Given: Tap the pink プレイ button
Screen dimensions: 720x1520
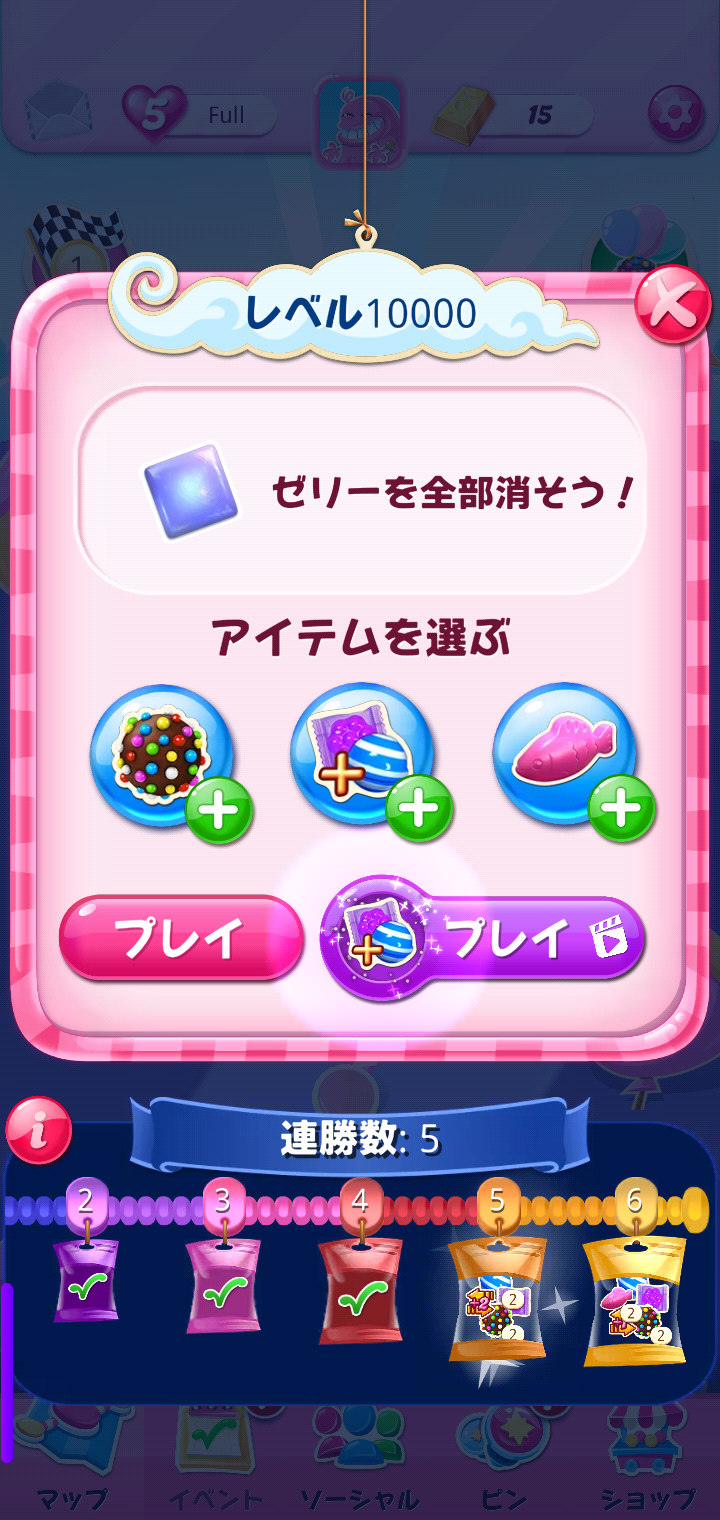Looking at the screenshot, I should tap(180, 938).
